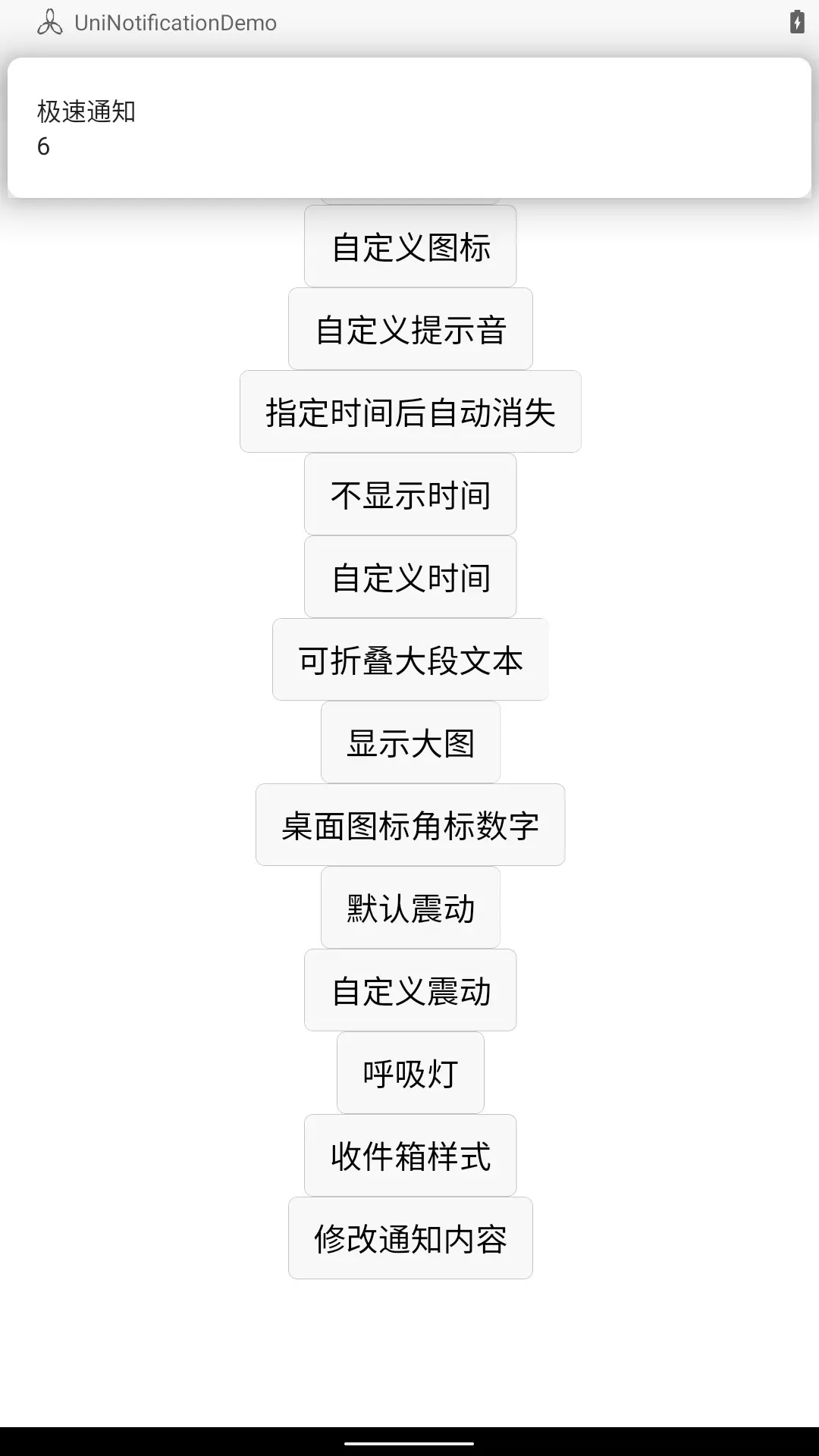Choose the 自定义时间 option
Screen dimensions: 819x1456
click(x=410, y=577)
